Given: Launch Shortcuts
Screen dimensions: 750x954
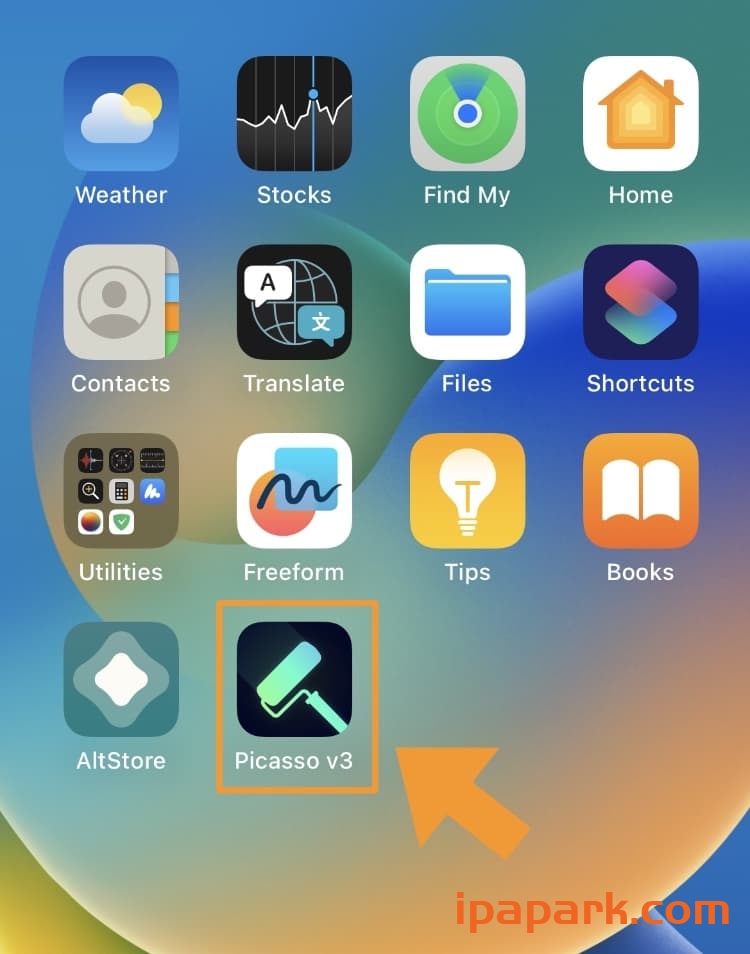Looking at the screenshot, I should coord(640,302).
